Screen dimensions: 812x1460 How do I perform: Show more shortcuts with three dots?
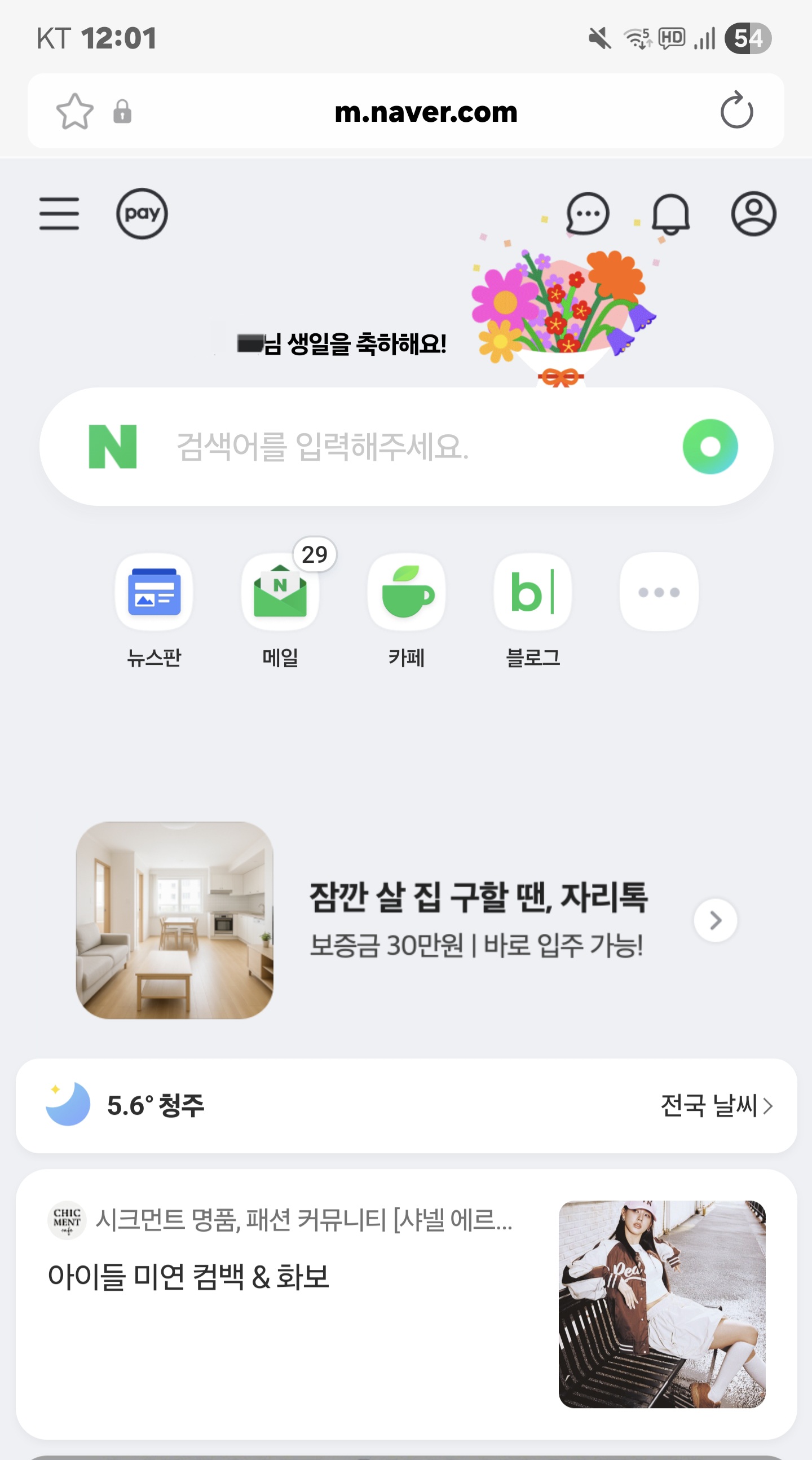[x=659, y=592]
